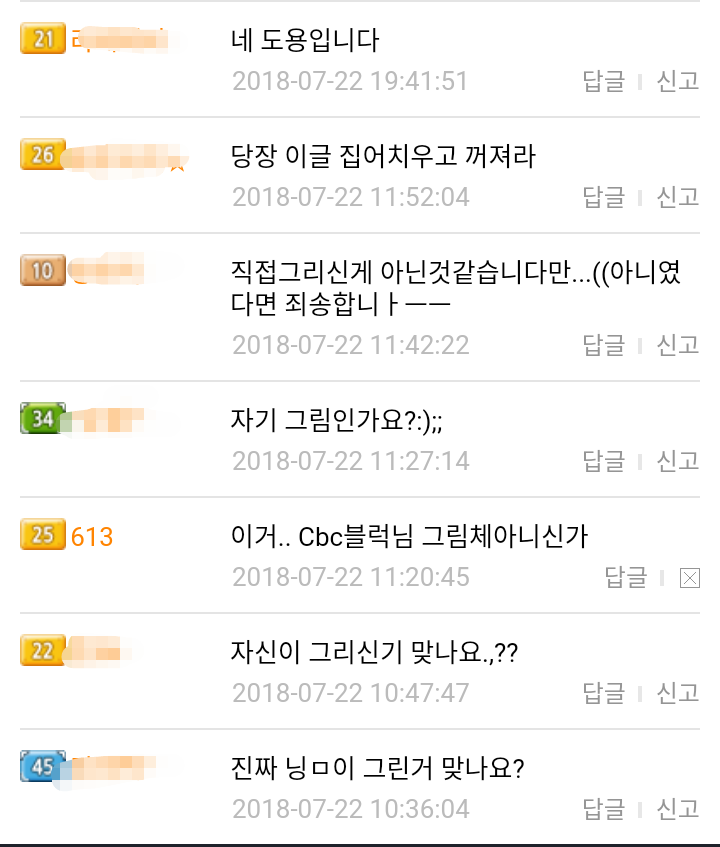Report the '직접그리신게 아닌것같습니다만' comment

tap(677, 345)
